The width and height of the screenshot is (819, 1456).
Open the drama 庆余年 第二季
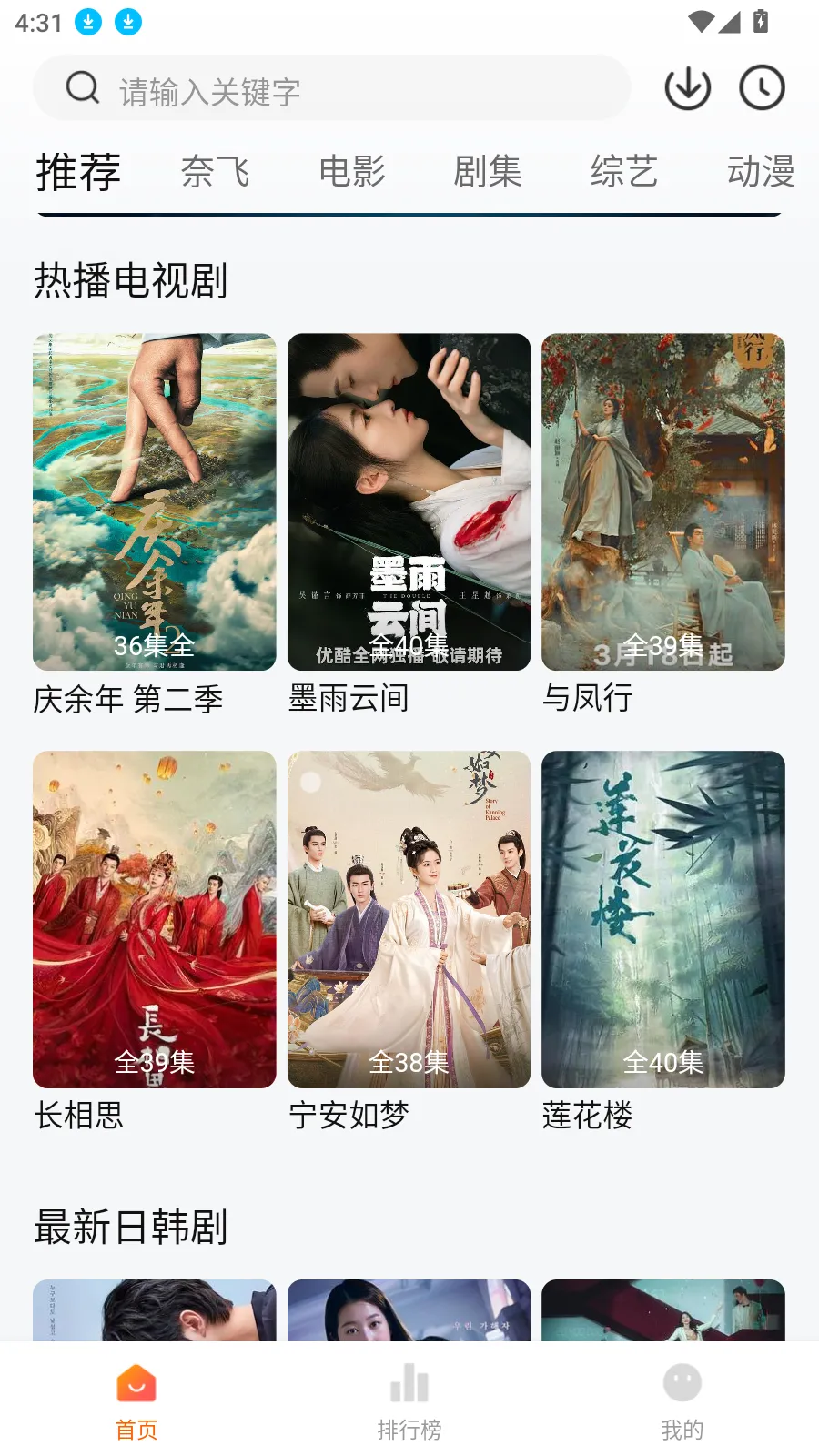154,502
